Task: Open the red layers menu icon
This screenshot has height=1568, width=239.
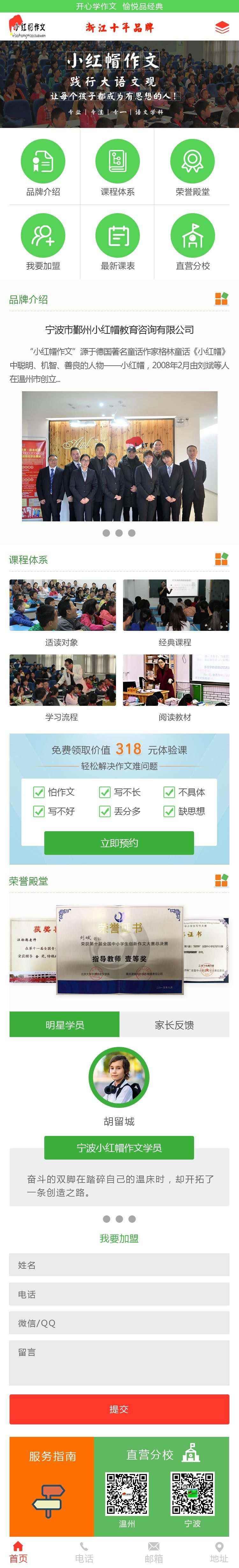Action: 222,27
